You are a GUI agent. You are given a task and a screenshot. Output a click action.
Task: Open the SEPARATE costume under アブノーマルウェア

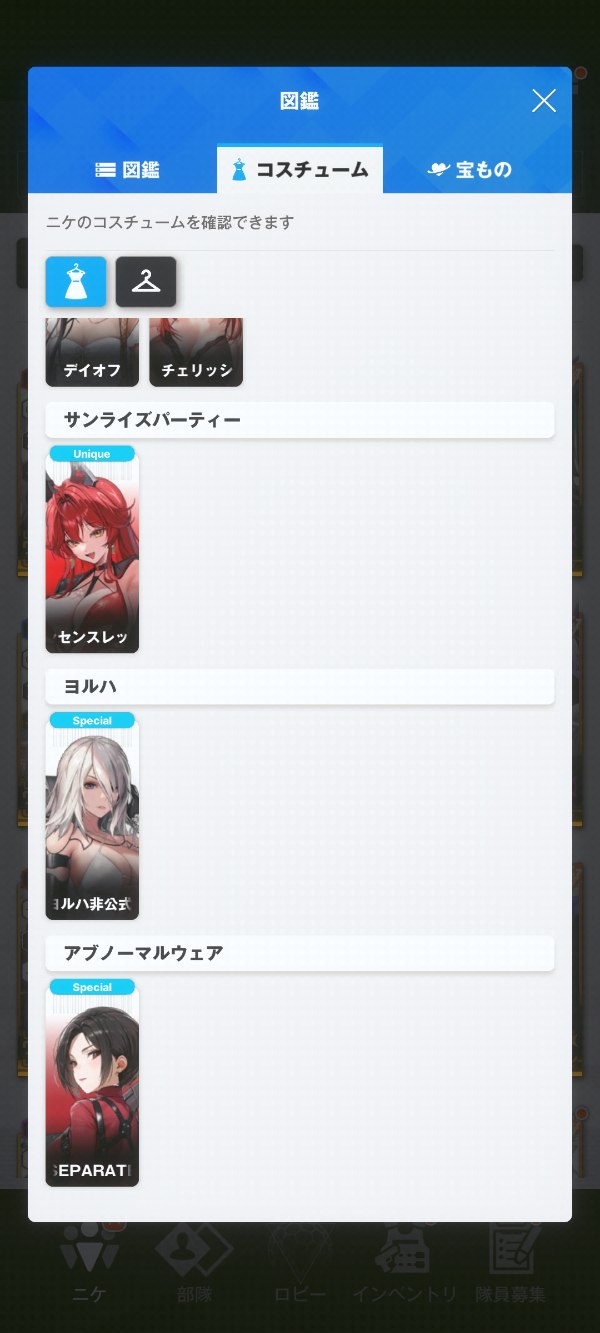(x=92, y=1083)
